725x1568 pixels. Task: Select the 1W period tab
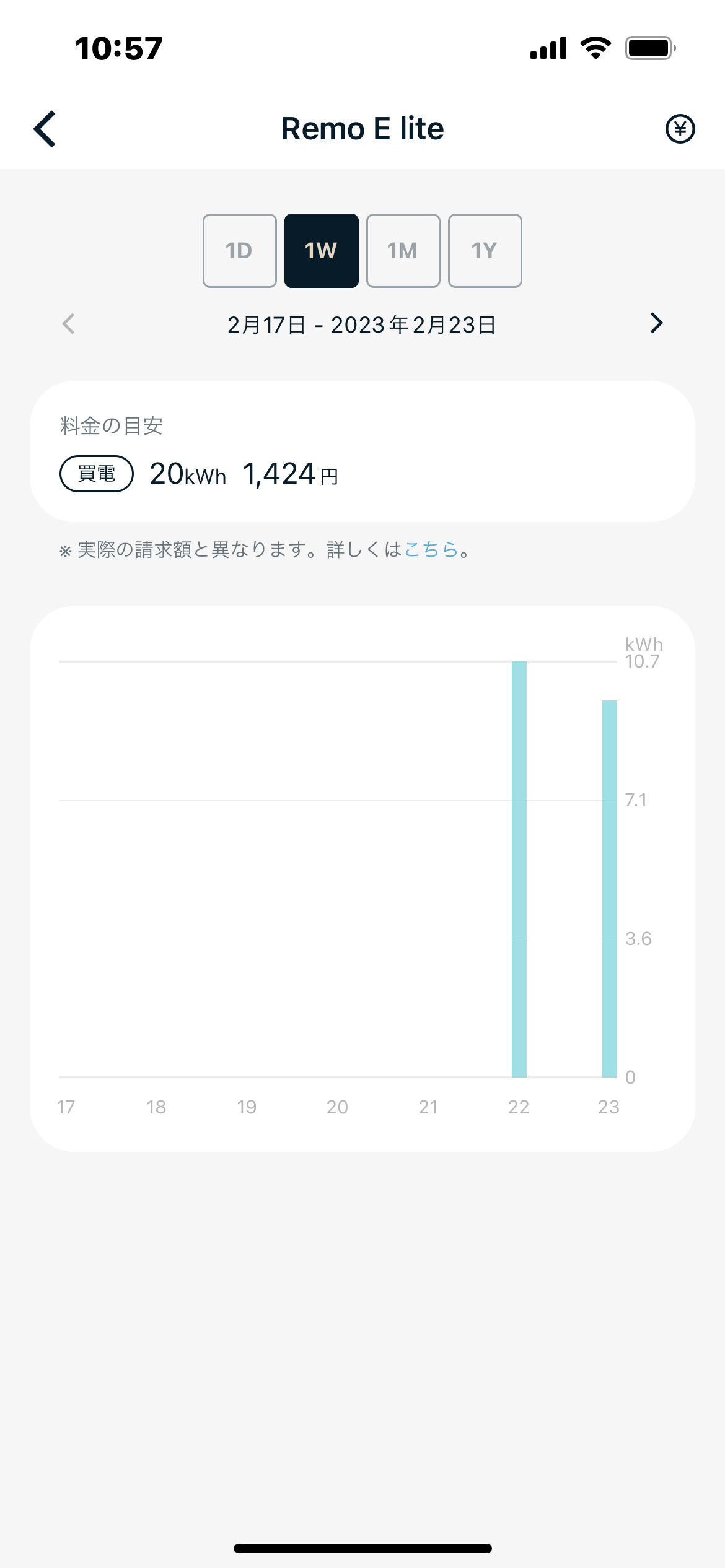[321, 251]
